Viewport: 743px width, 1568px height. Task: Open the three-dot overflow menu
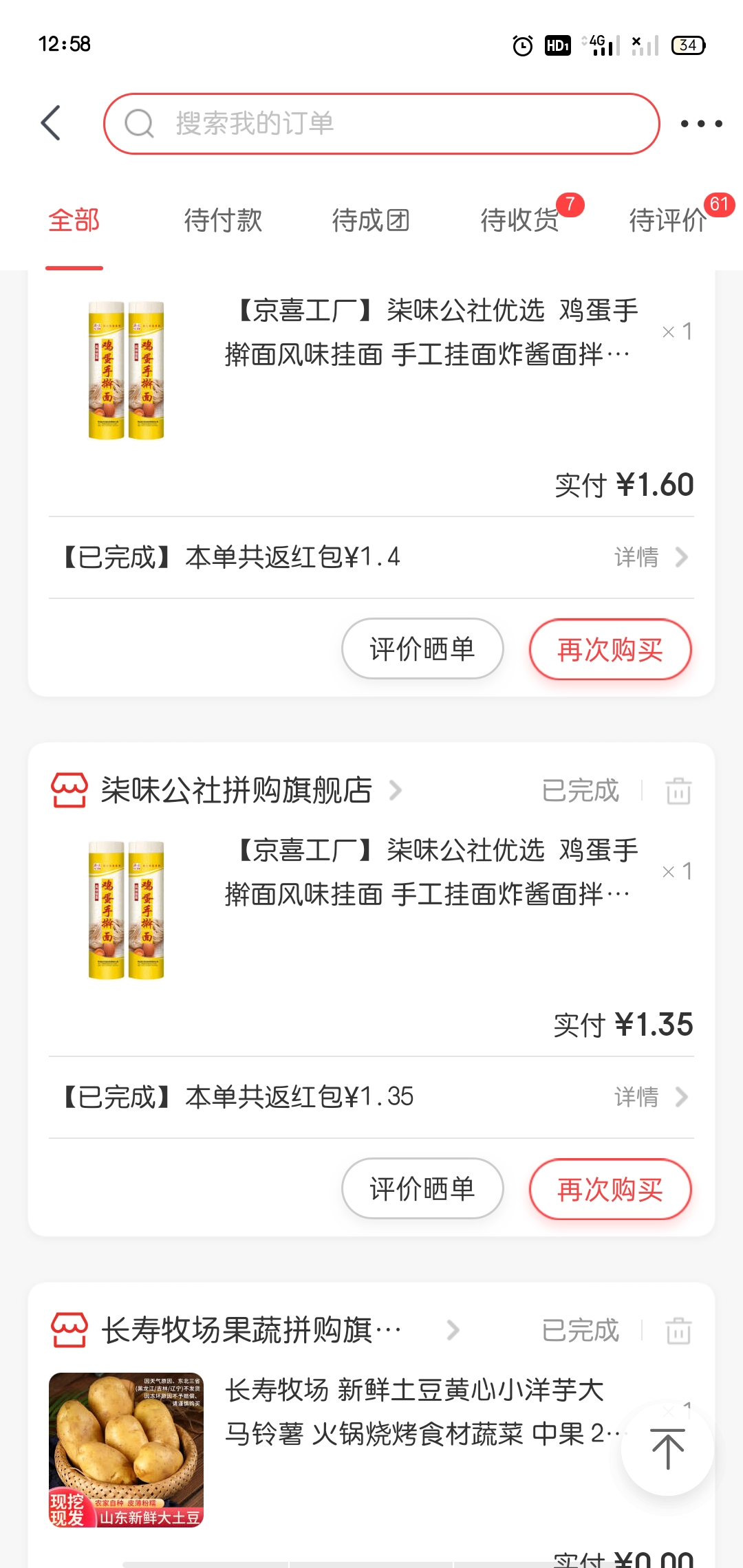701,124
